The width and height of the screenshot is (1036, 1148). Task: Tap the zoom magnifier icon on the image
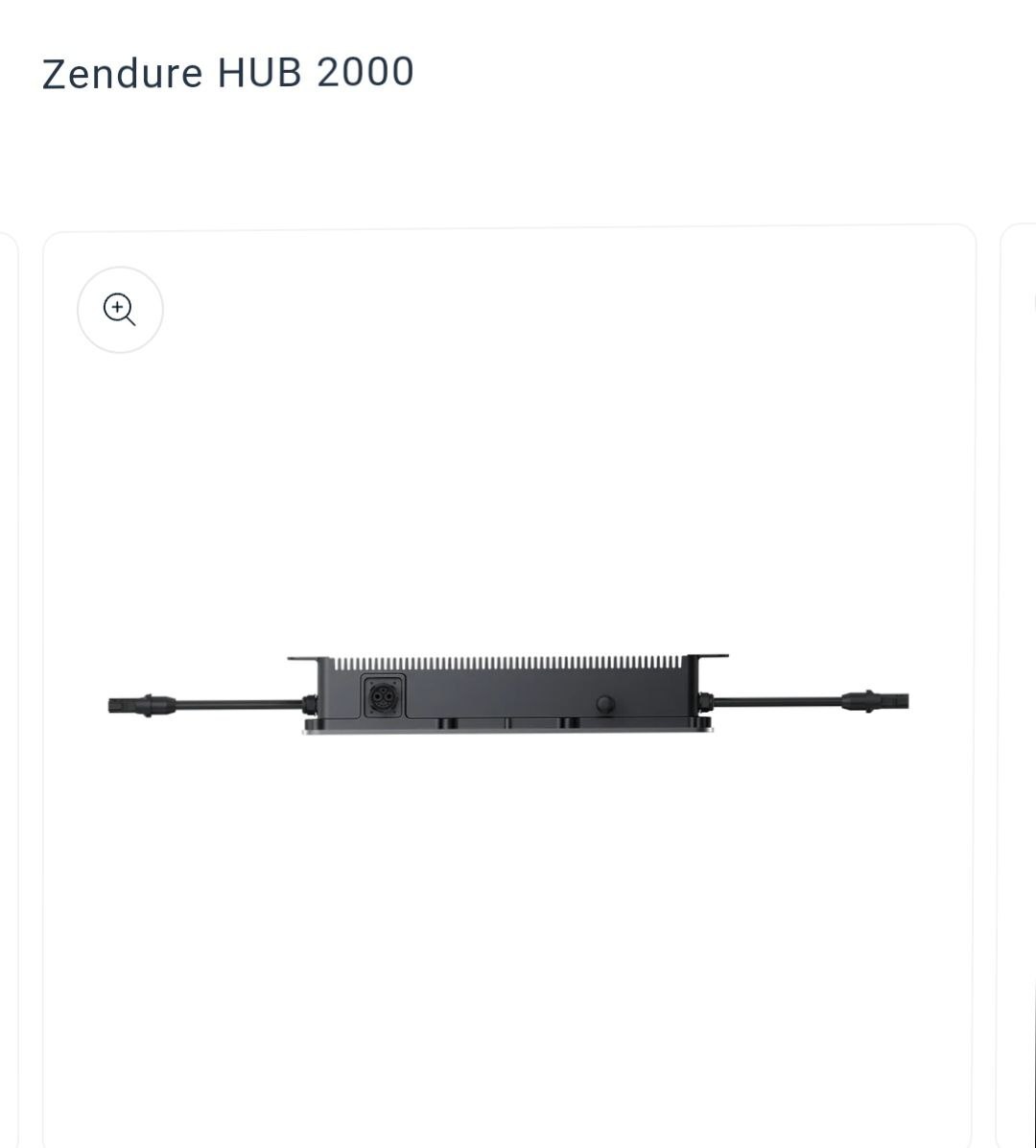coord(120,310)
